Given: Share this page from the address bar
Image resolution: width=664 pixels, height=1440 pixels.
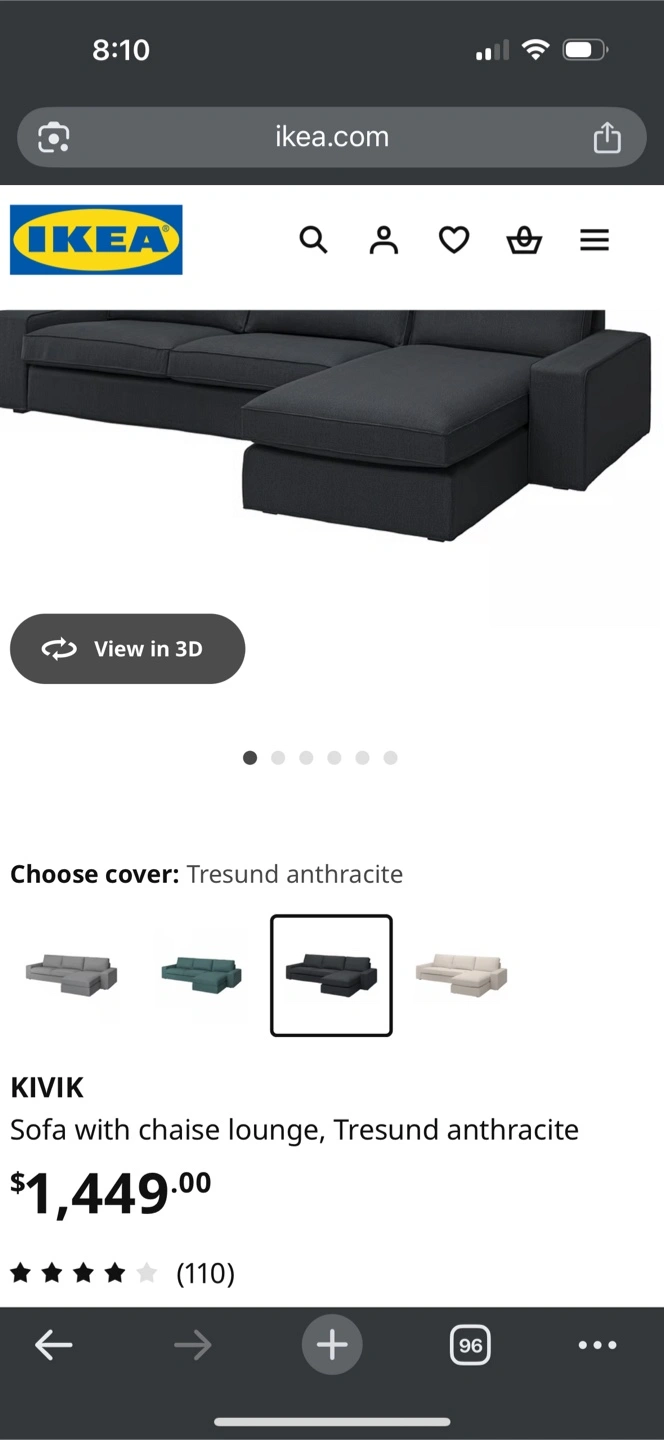Looking at the screenshot, I should (607, 137).
